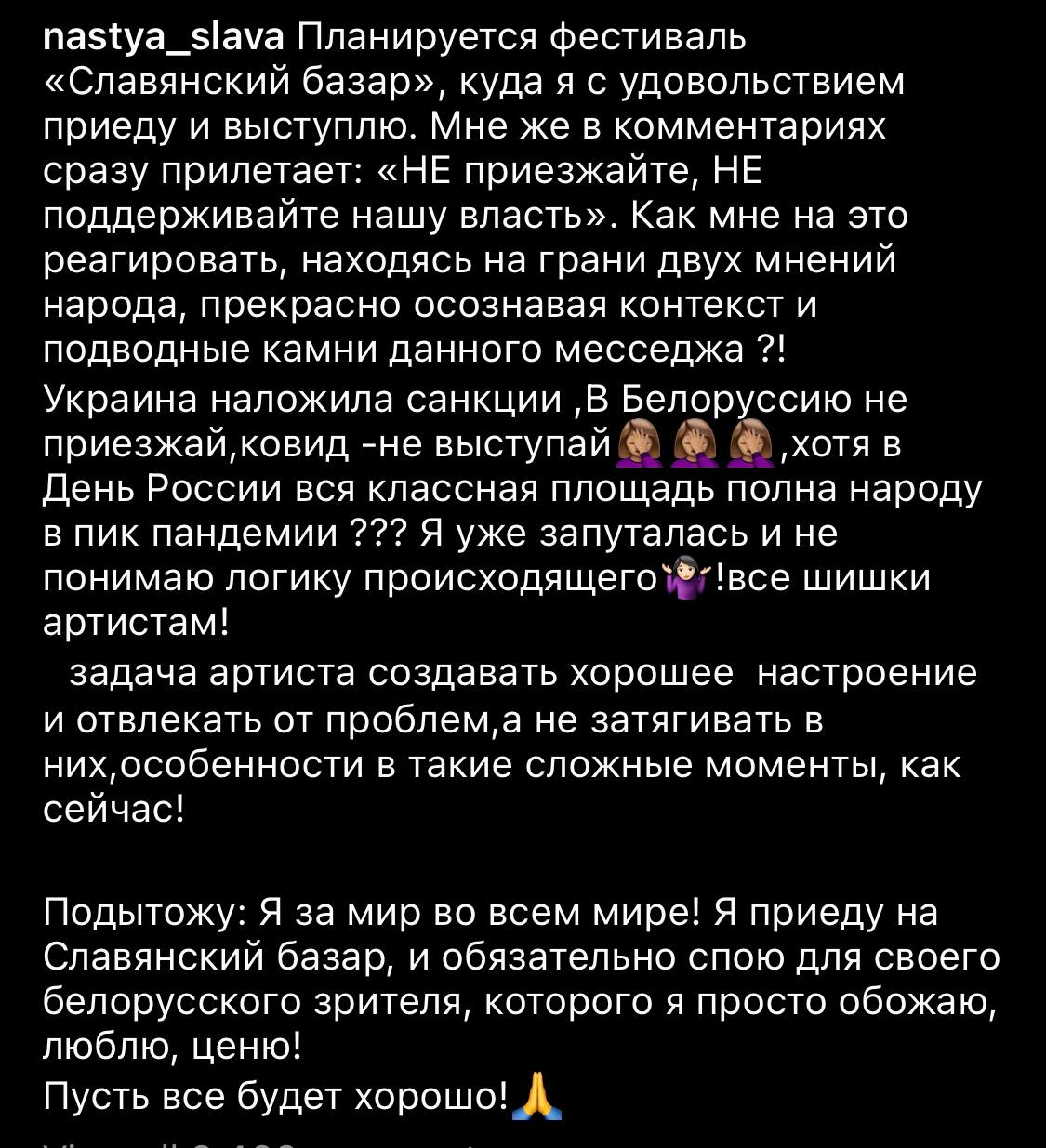The image size is (1046, 1148).
Task: Open the nastya_slava profile from the caption
Action: (163, 38)
